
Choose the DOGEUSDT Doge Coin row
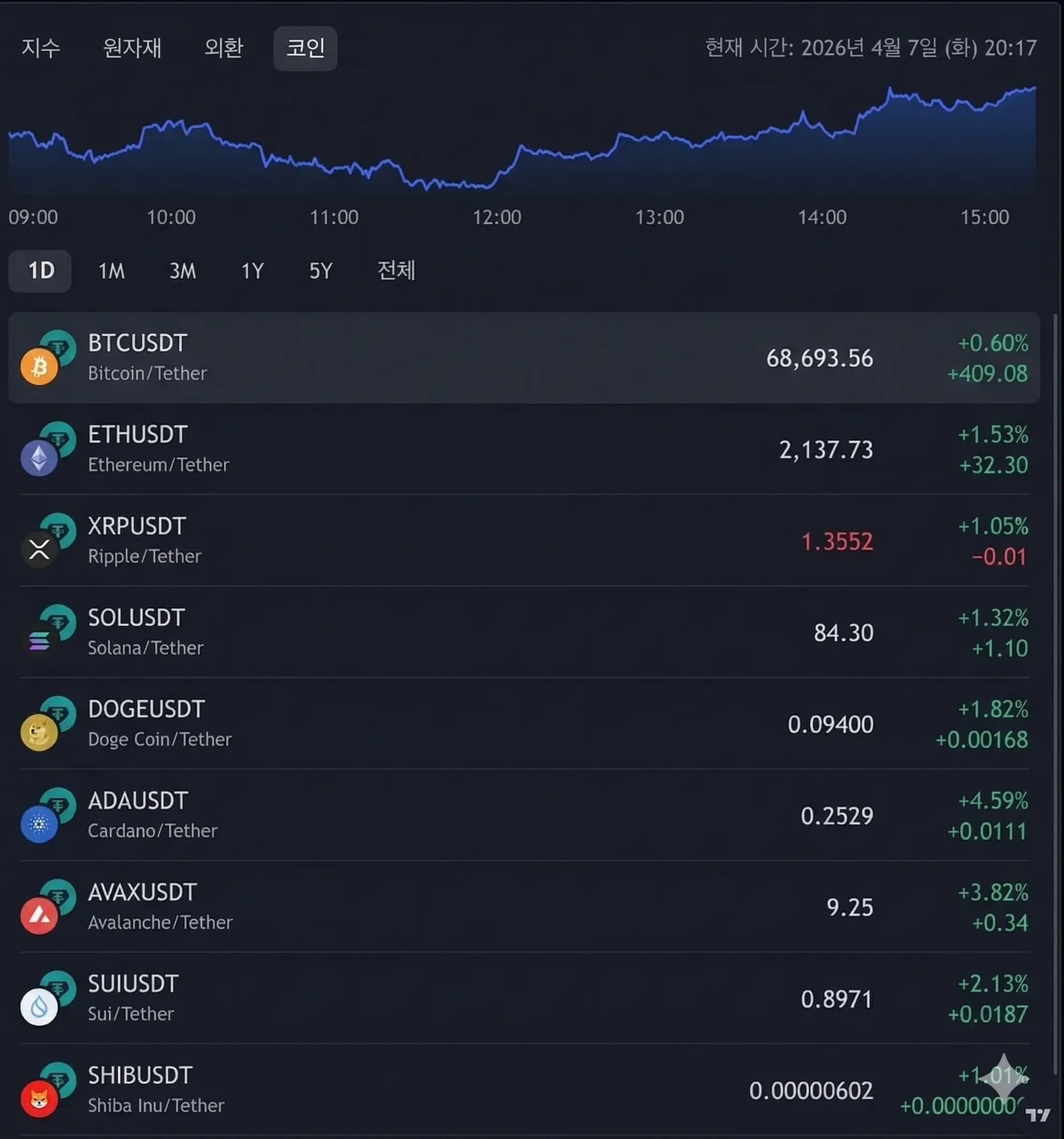(146, 723)
